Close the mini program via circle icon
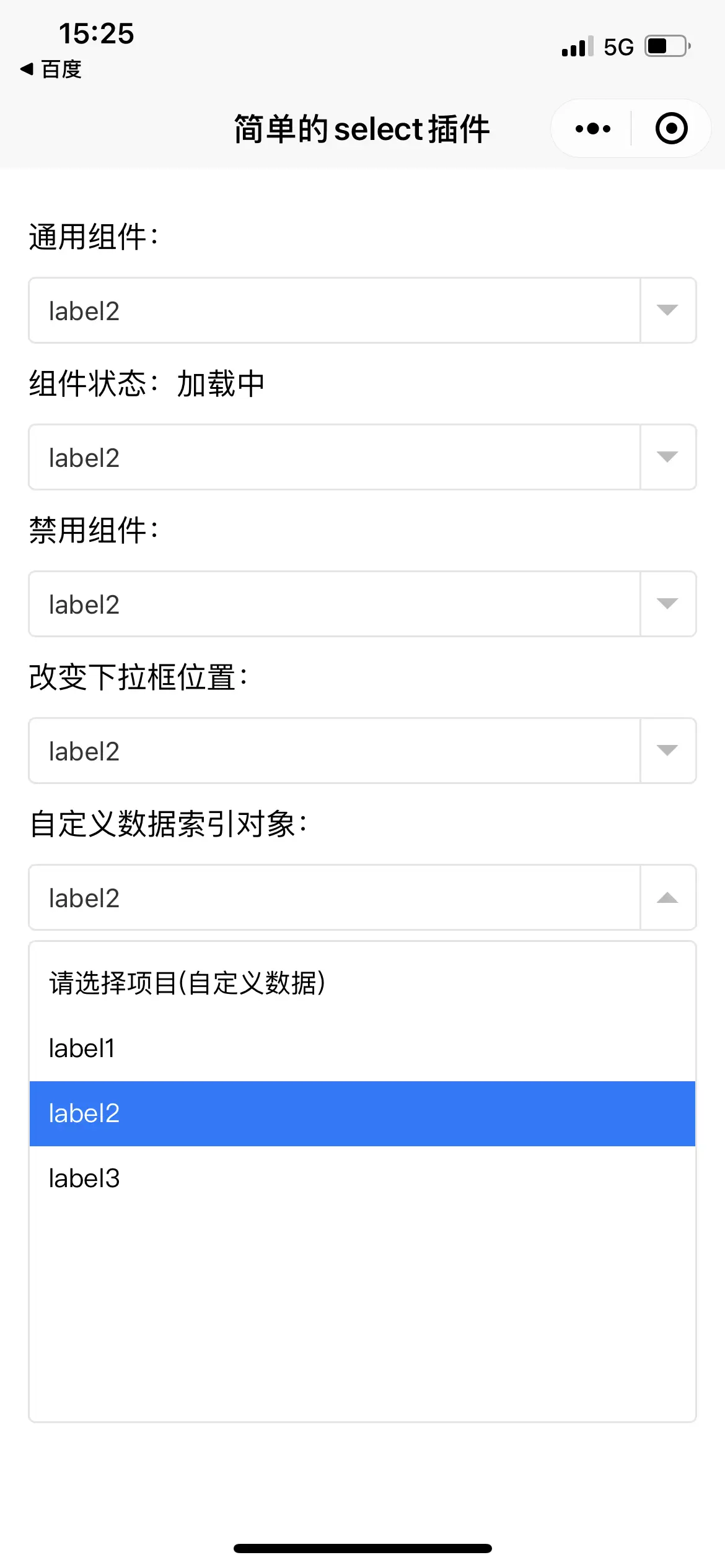This screenshot has height=1568, width=725. coord(671,129)
